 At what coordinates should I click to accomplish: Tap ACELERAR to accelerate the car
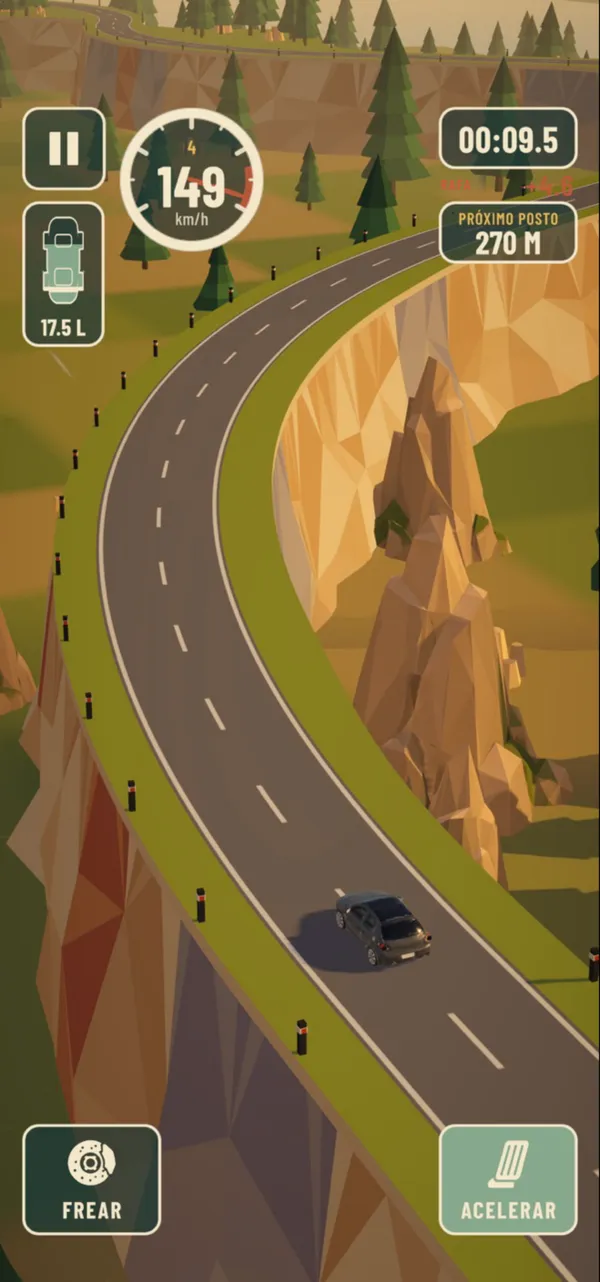tap(508, 1179)
